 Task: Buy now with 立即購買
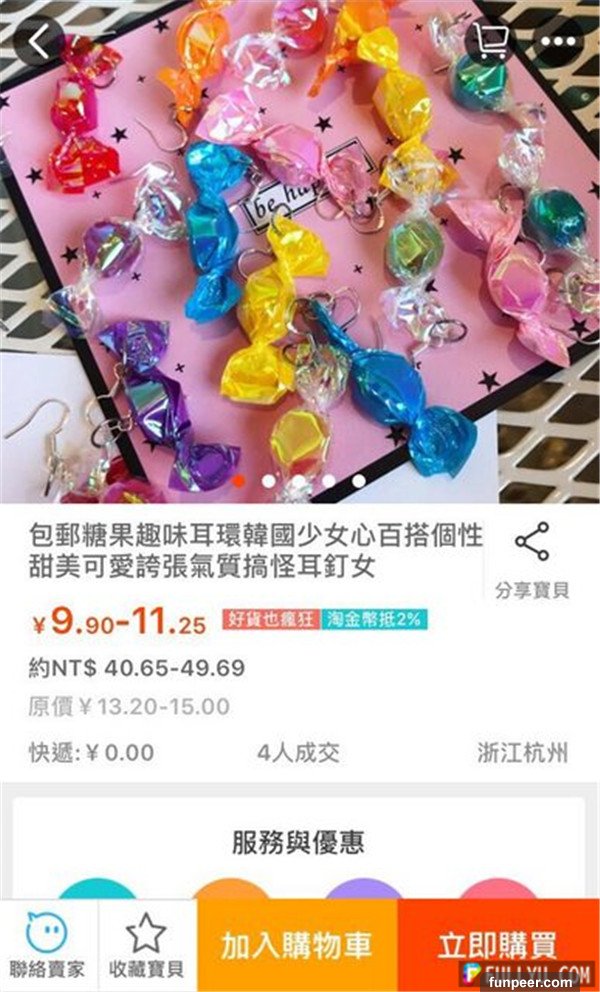point(498,945)
